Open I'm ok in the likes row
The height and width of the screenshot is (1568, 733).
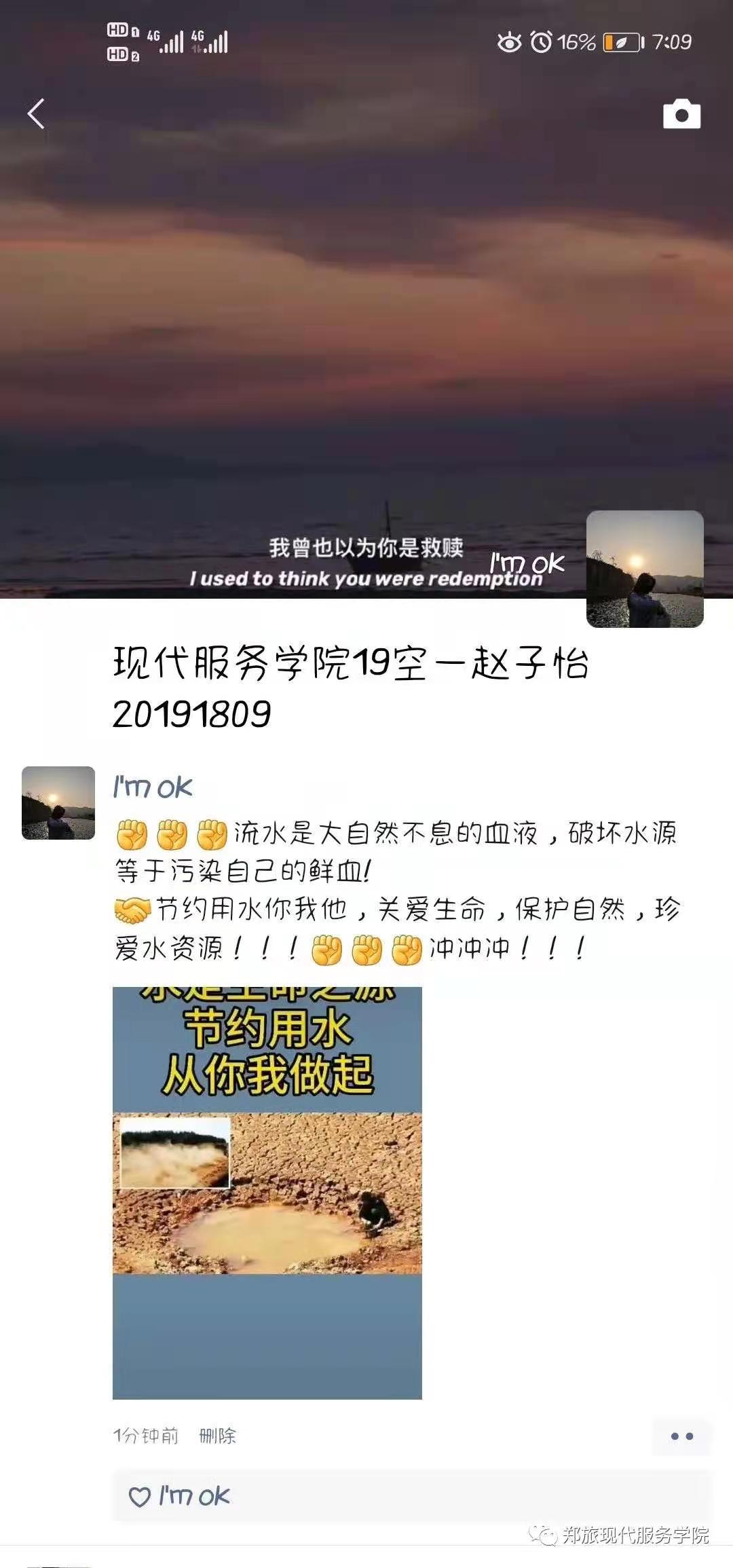194,1496
